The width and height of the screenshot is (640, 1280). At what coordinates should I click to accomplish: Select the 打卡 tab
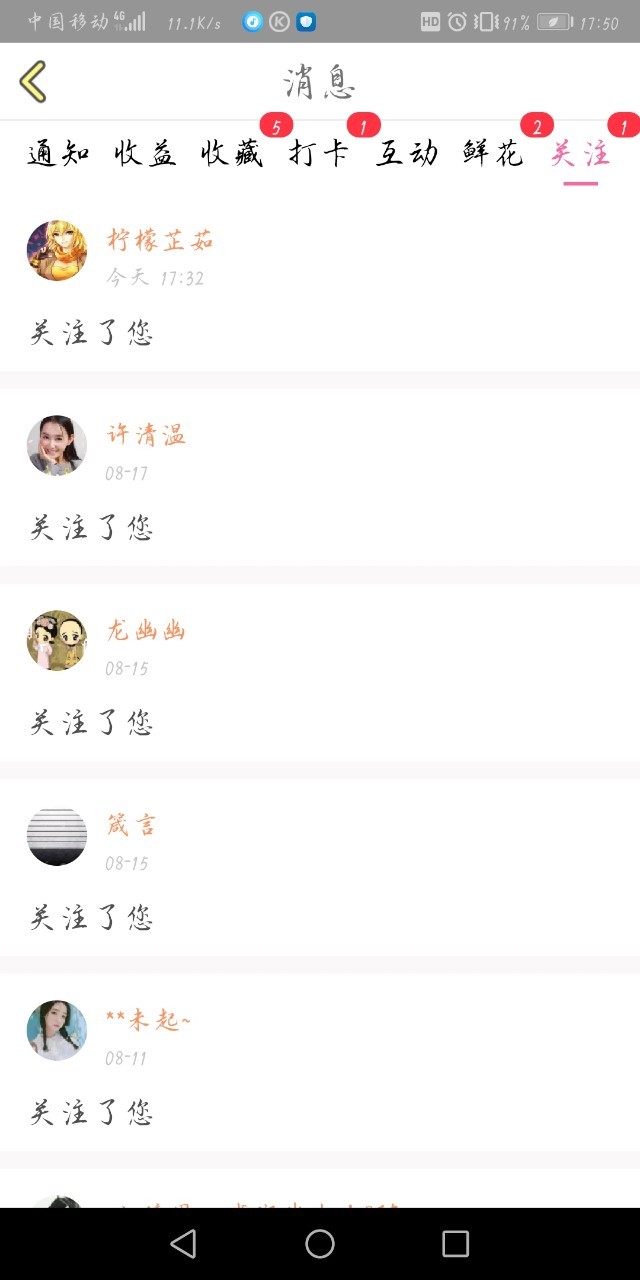[319, 154]
